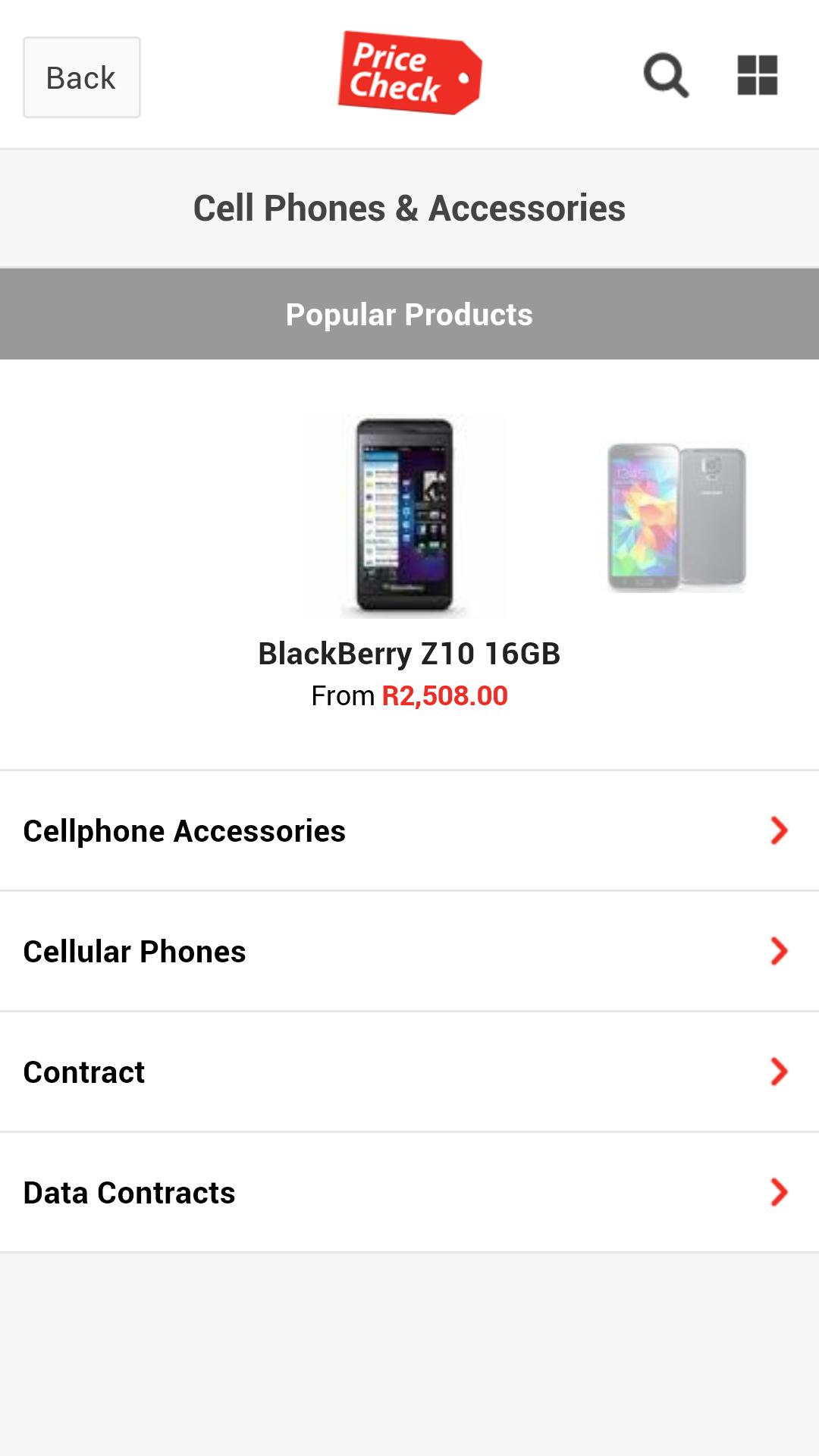Expand the Cellular Phones category

135,951
